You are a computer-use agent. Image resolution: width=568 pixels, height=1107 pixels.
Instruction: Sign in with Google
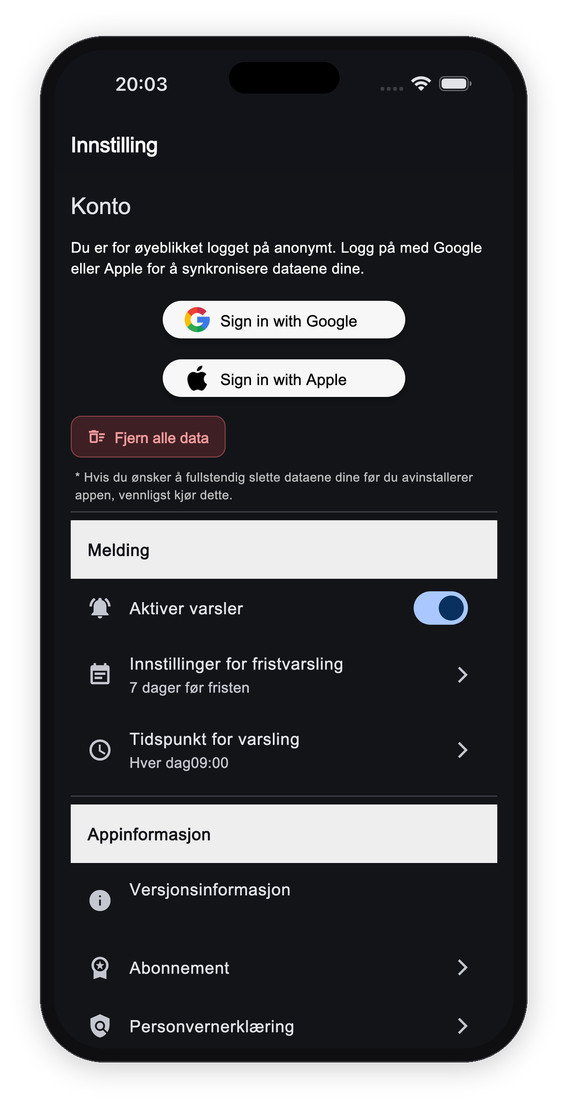point(284,320)
